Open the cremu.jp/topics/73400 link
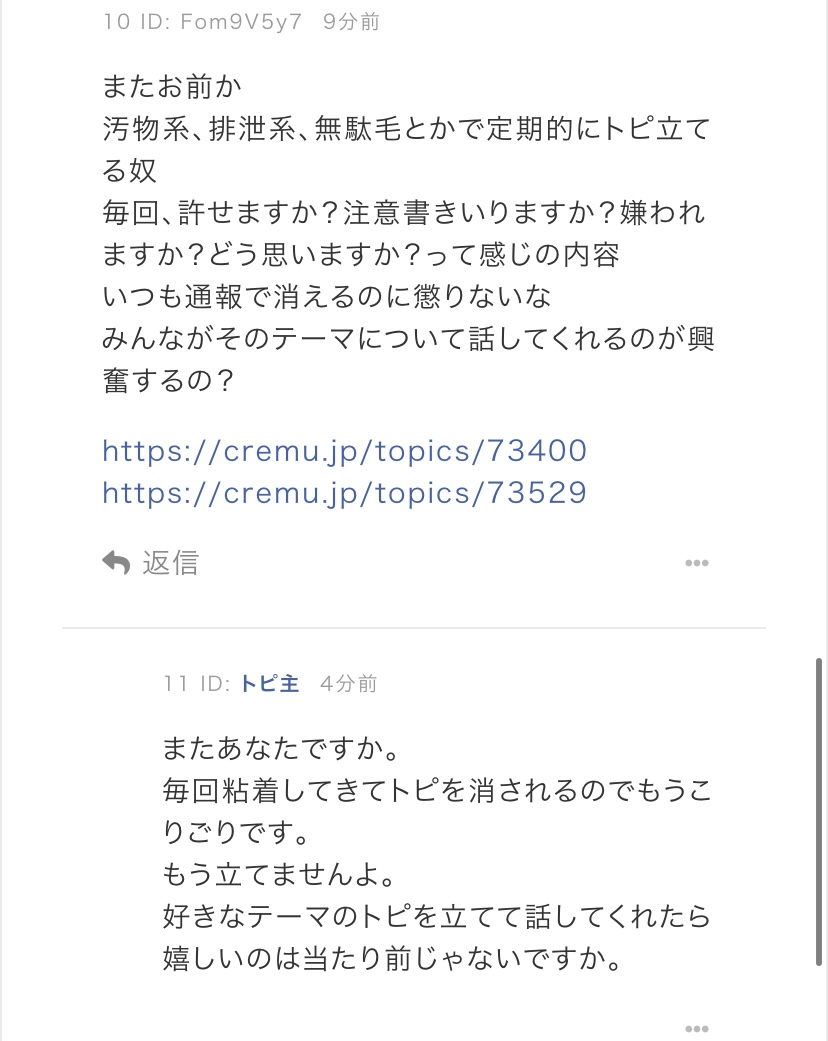 pos(344,451)
